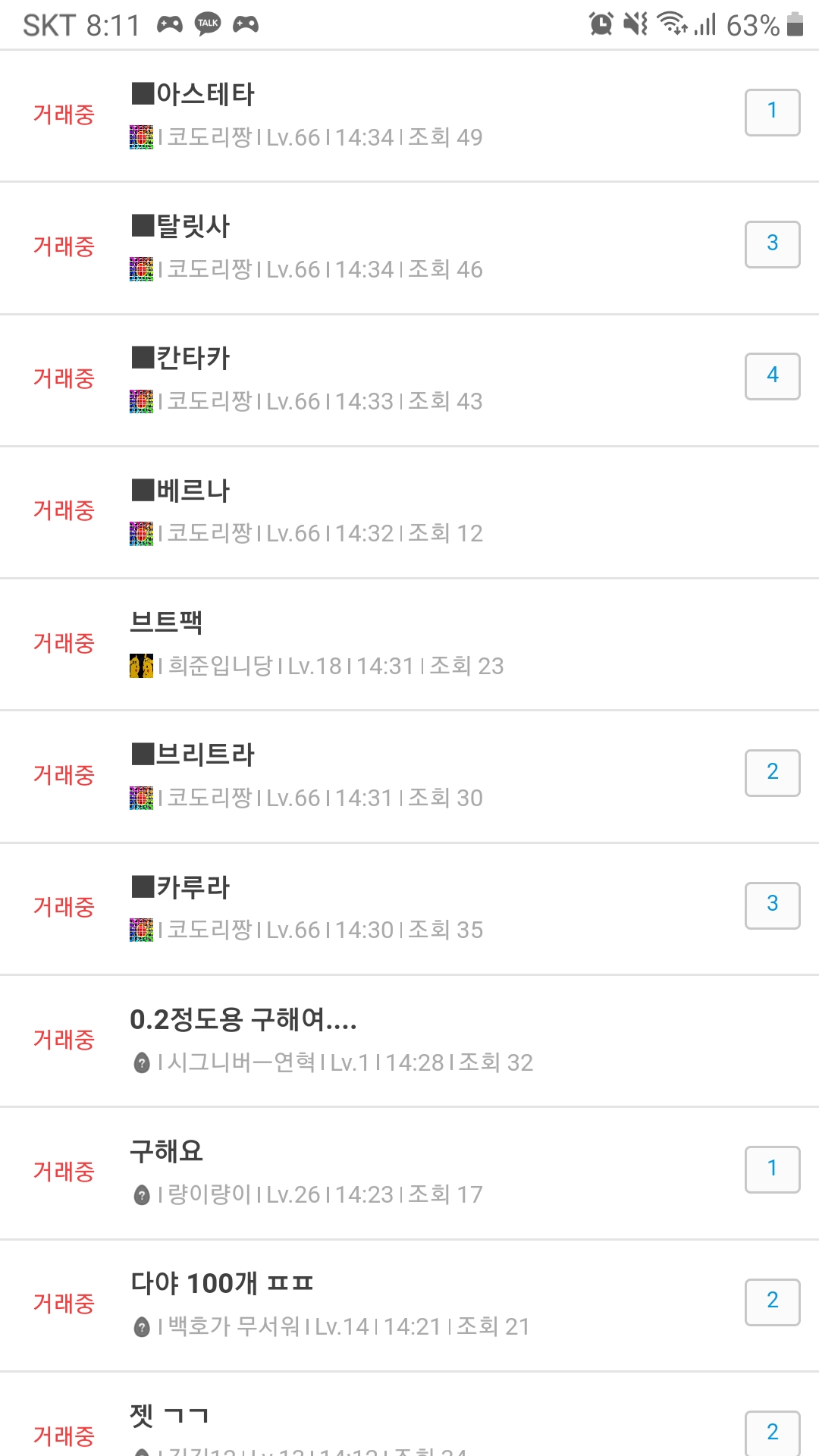Open the 다야 100개 ㅍㅍ post
The image size is (819, 1456).
(x=221, y=1284)
